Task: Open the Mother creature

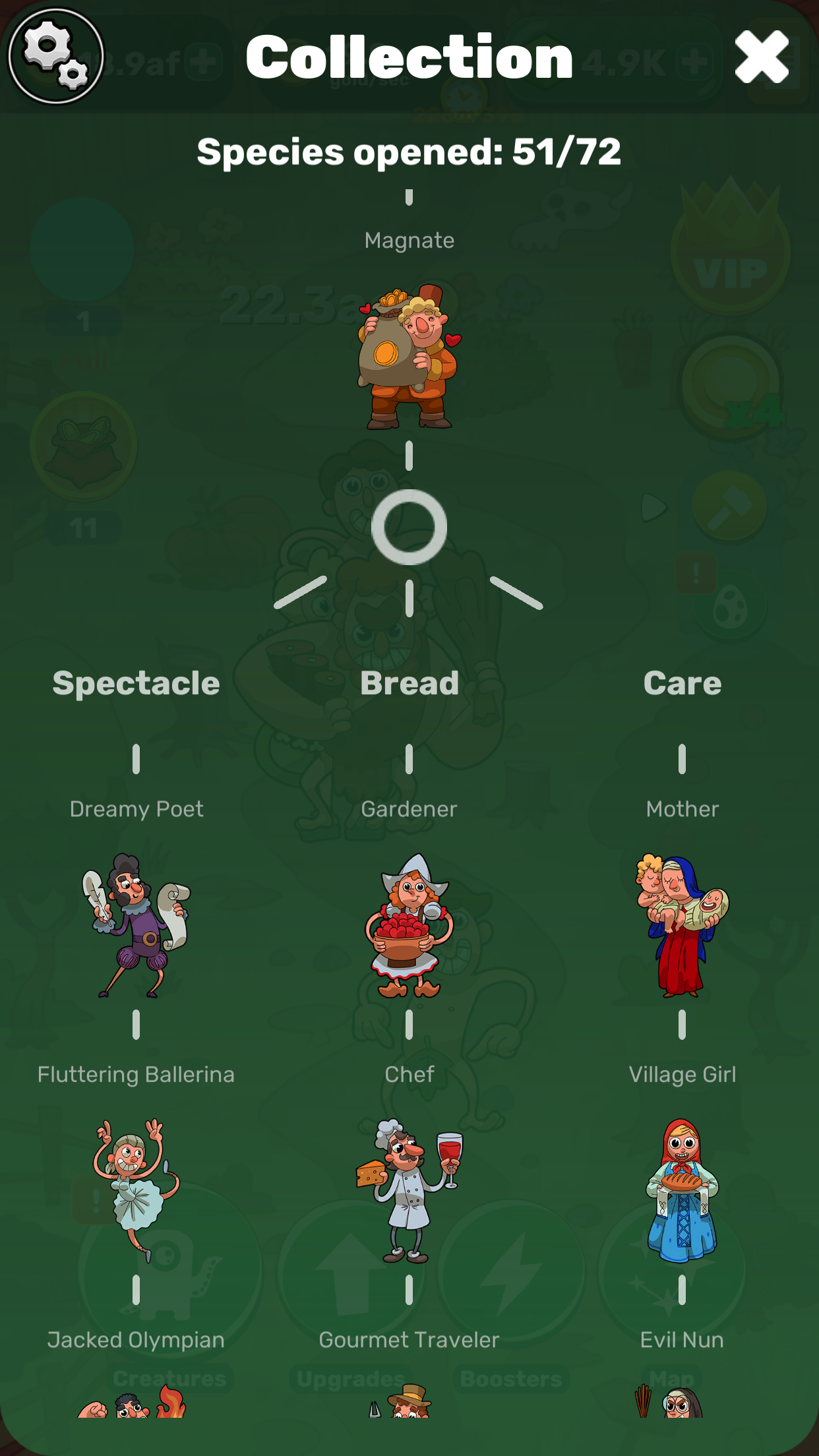Action: coord(682,925)
